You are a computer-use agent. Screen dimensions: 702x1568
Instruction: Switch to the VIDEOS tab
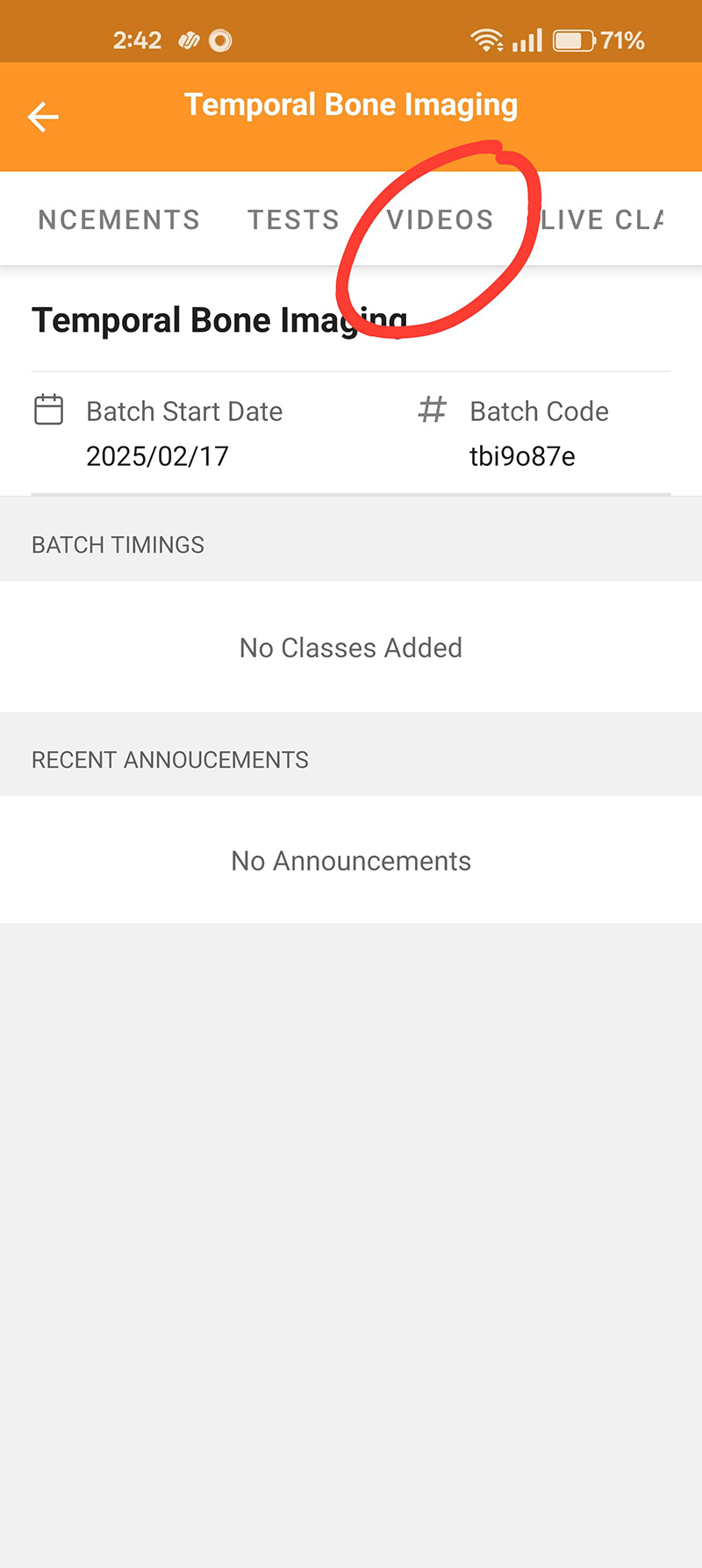440,219
